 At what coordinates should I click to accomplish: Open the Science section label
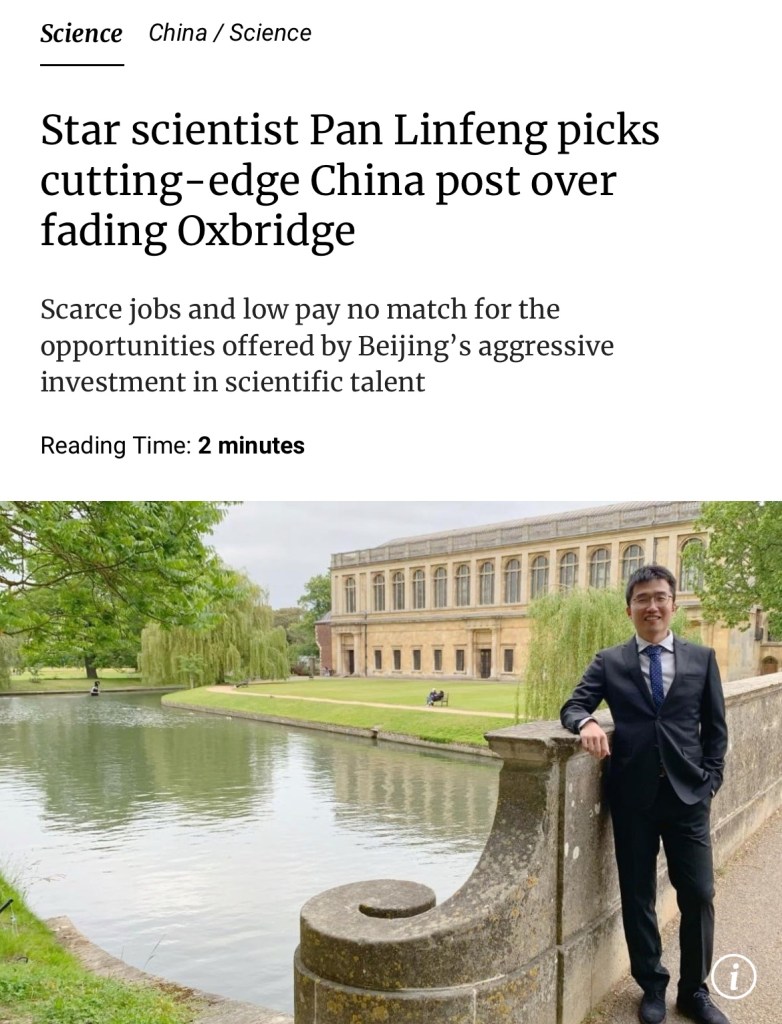pos(81,34)
